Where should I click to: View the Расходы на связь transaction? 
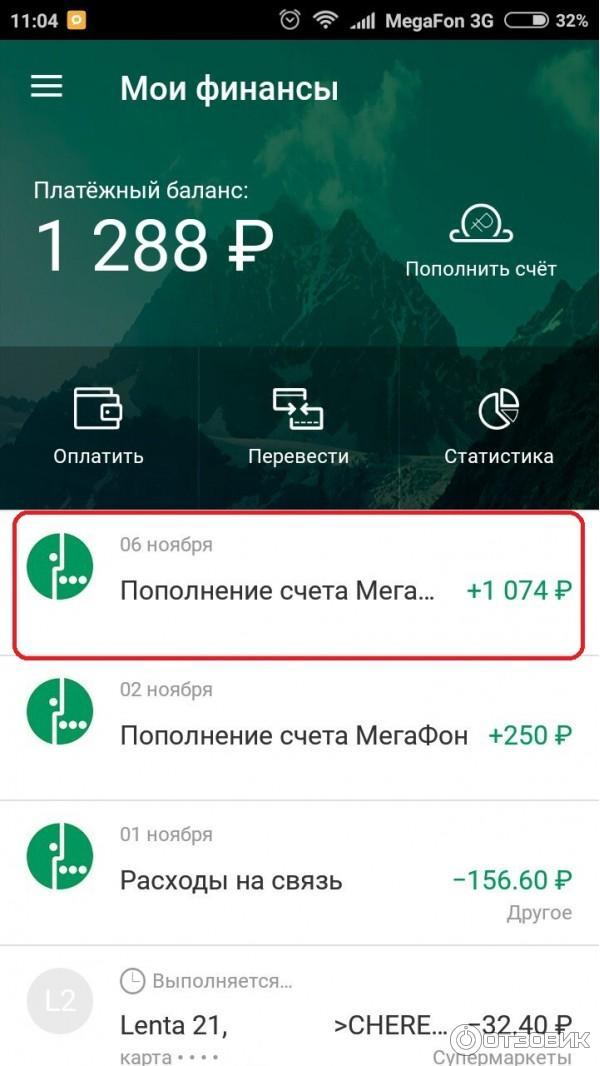(298, 872)
